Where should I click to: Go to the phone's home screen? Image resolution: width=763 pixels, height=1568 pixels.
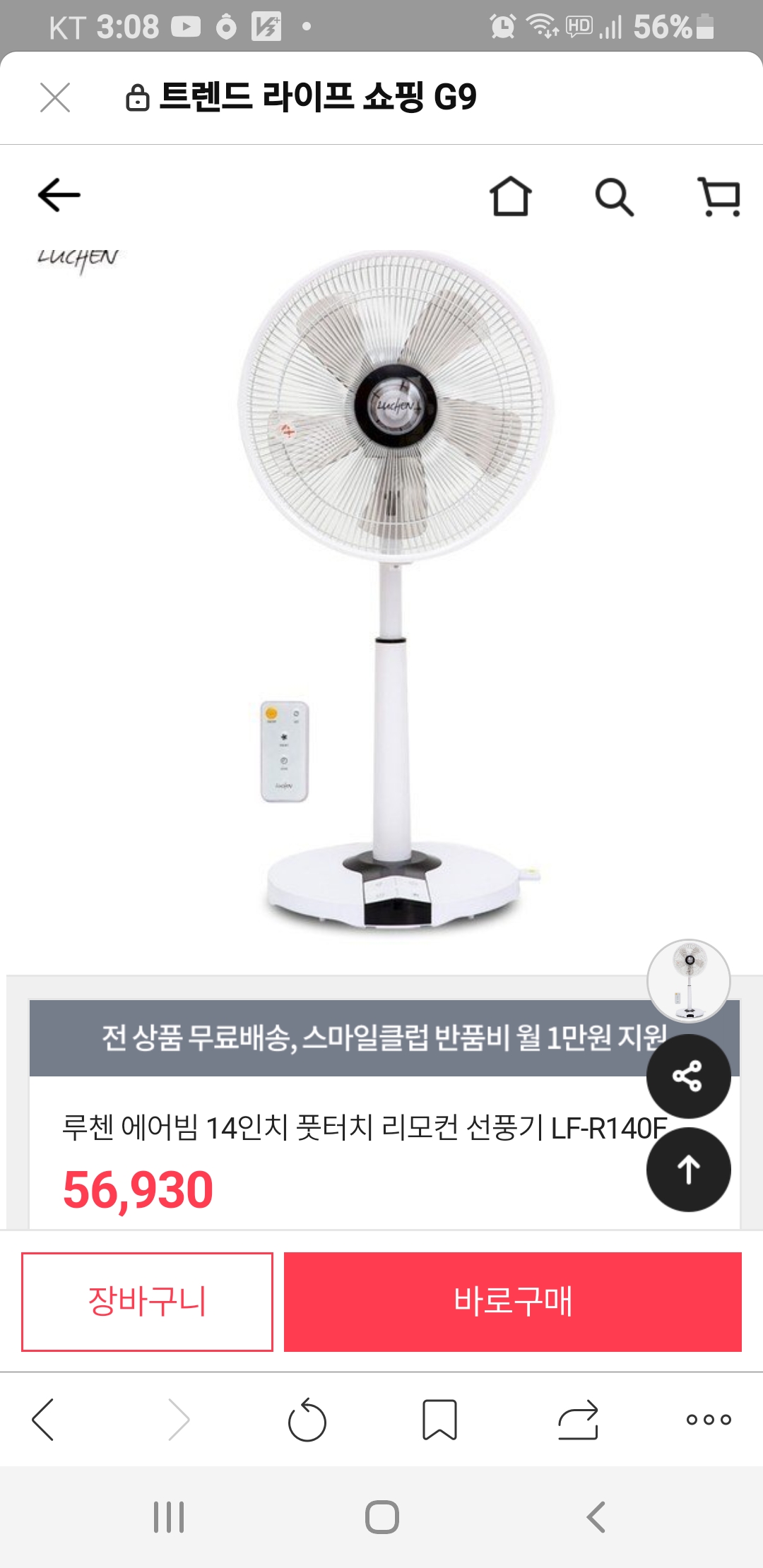[x=382, y=1516]
